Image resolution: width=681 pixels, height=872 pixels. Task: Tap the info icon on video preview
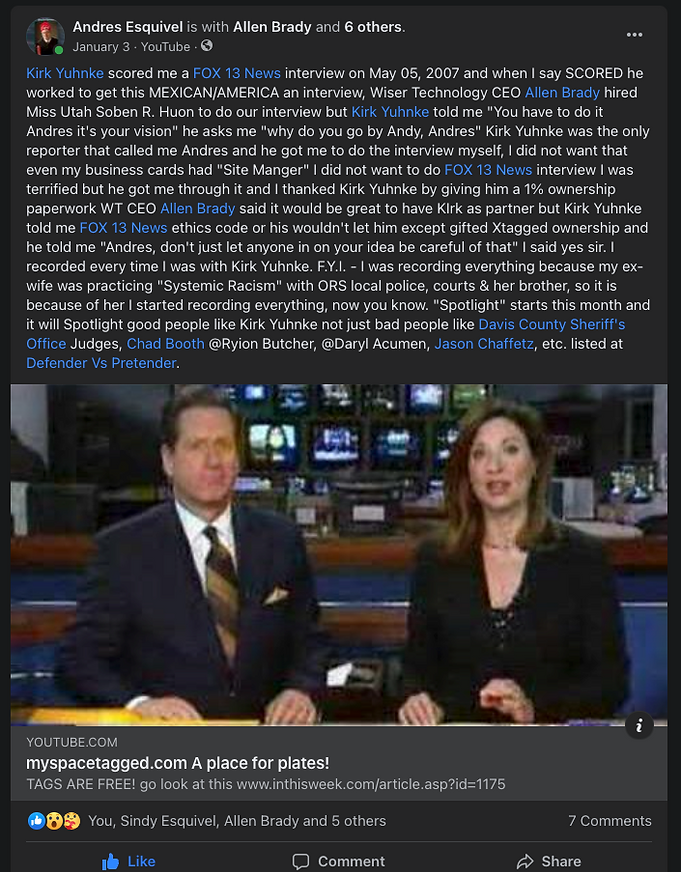(x=640, y=726)
